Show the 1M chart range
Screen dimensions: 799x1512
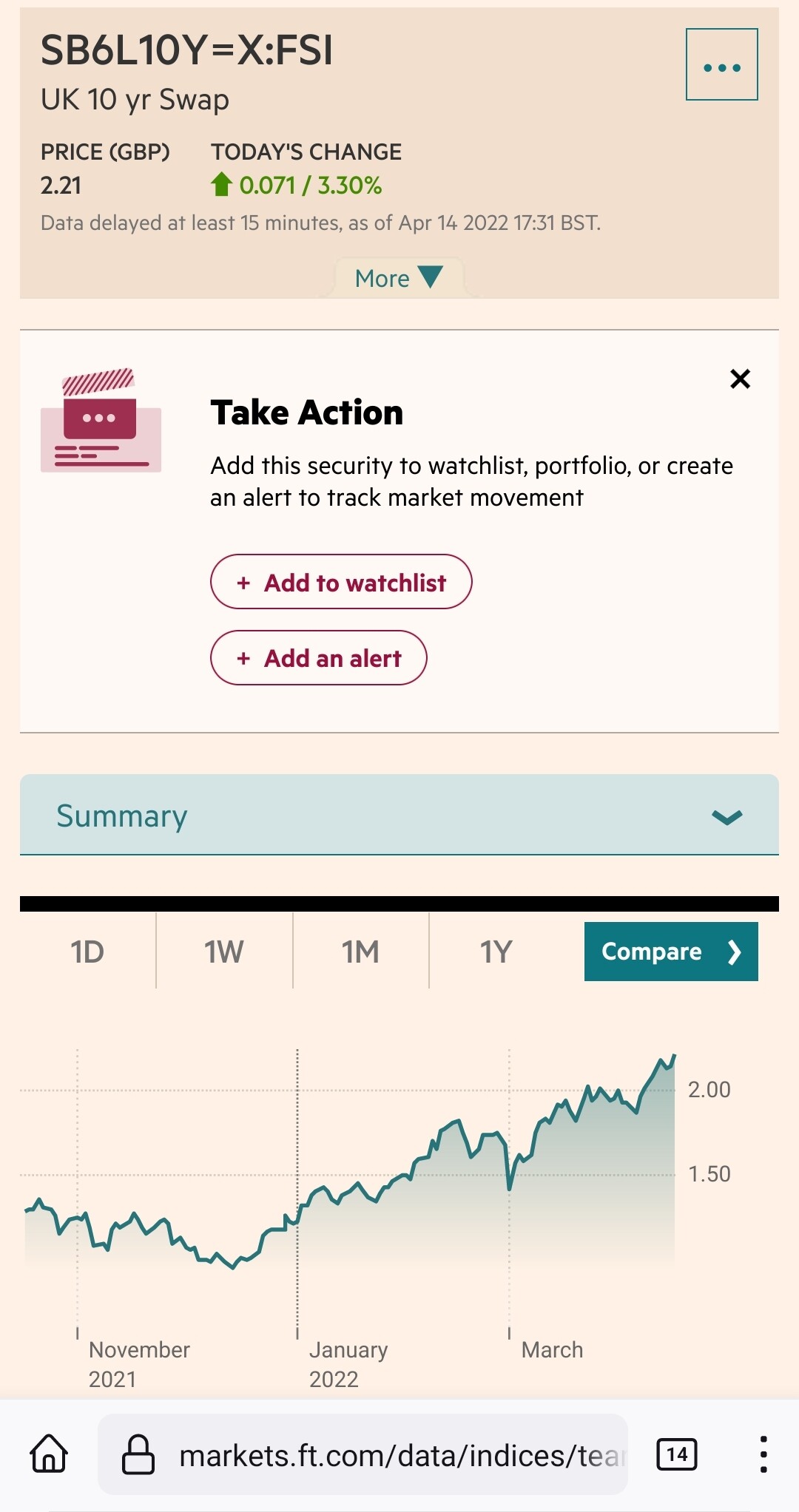[360, 951]
